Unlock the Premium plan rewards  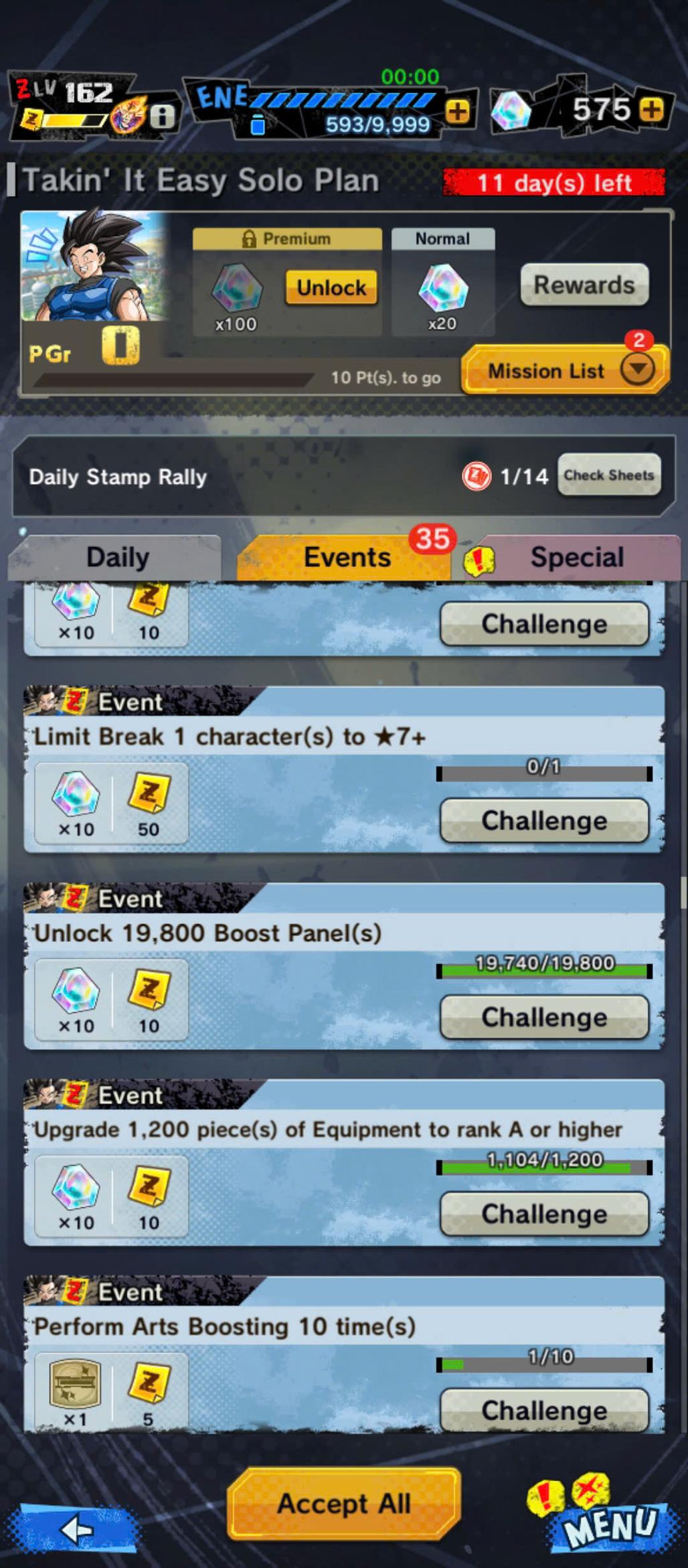pos(331,288)
